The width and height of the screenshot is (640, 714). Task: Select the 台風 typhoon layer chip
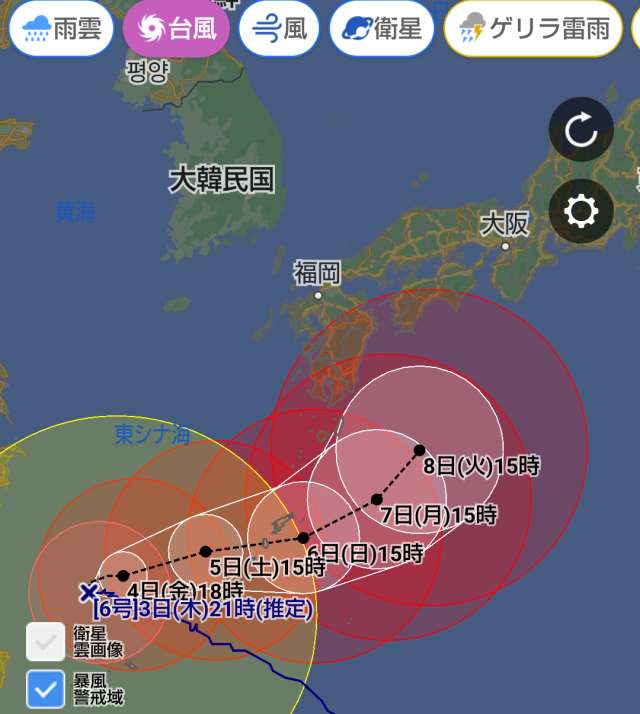pyautogui.click(x=176, y=28)
